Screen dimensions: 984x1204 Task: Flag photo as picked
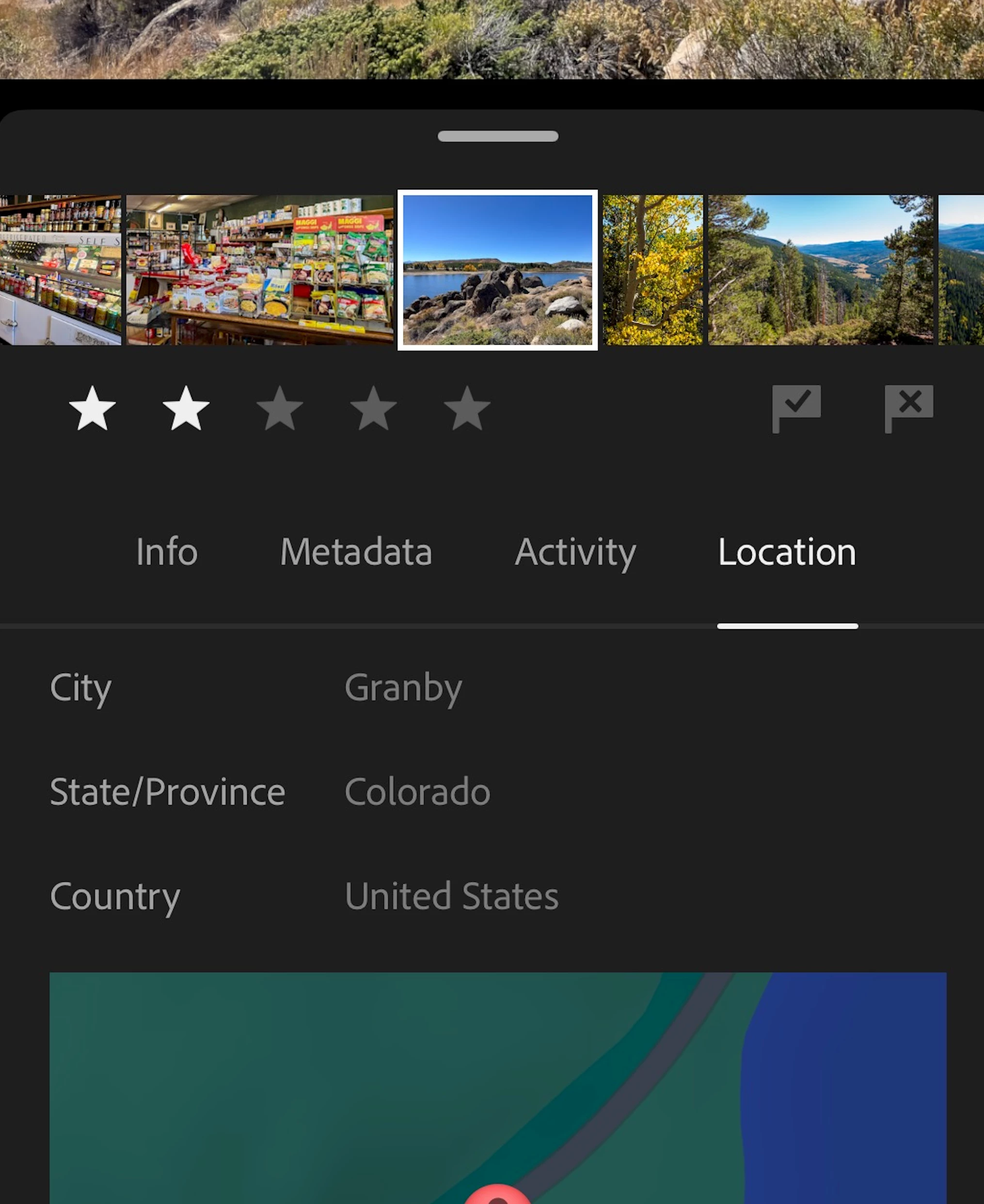(x=796, y=408)
